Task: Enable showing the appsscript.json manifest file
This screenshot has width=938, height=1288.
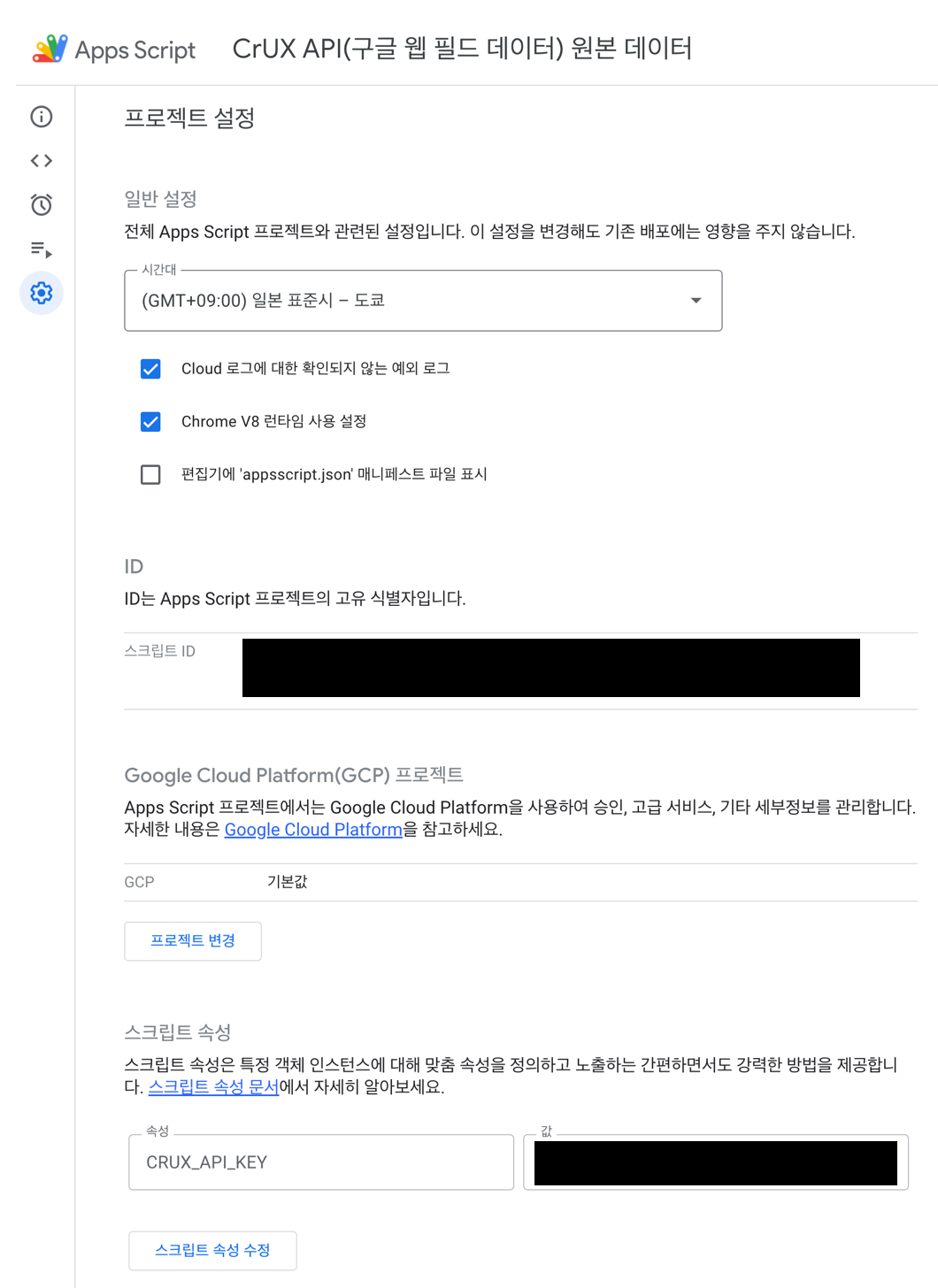Action: (151, 475)
